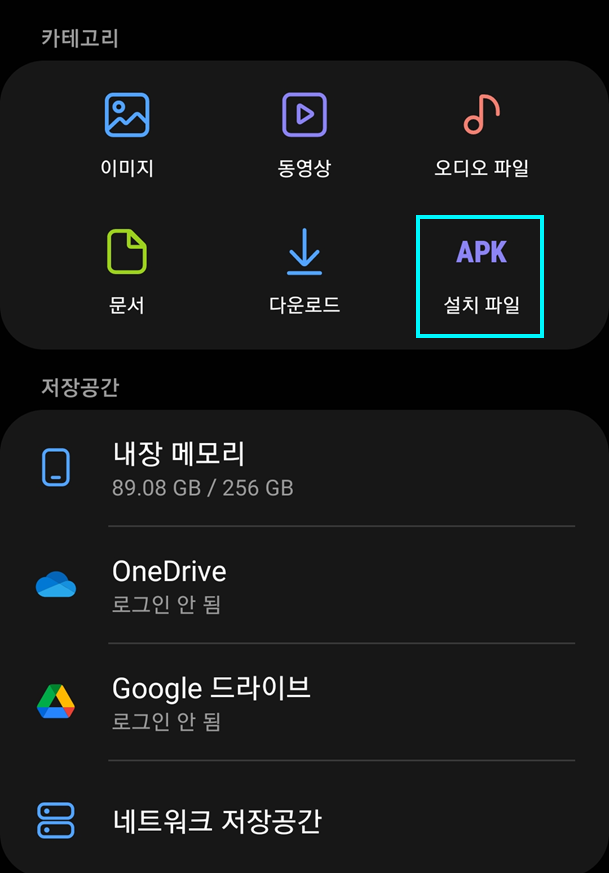Browse the 동영상 category

(304, 135)
